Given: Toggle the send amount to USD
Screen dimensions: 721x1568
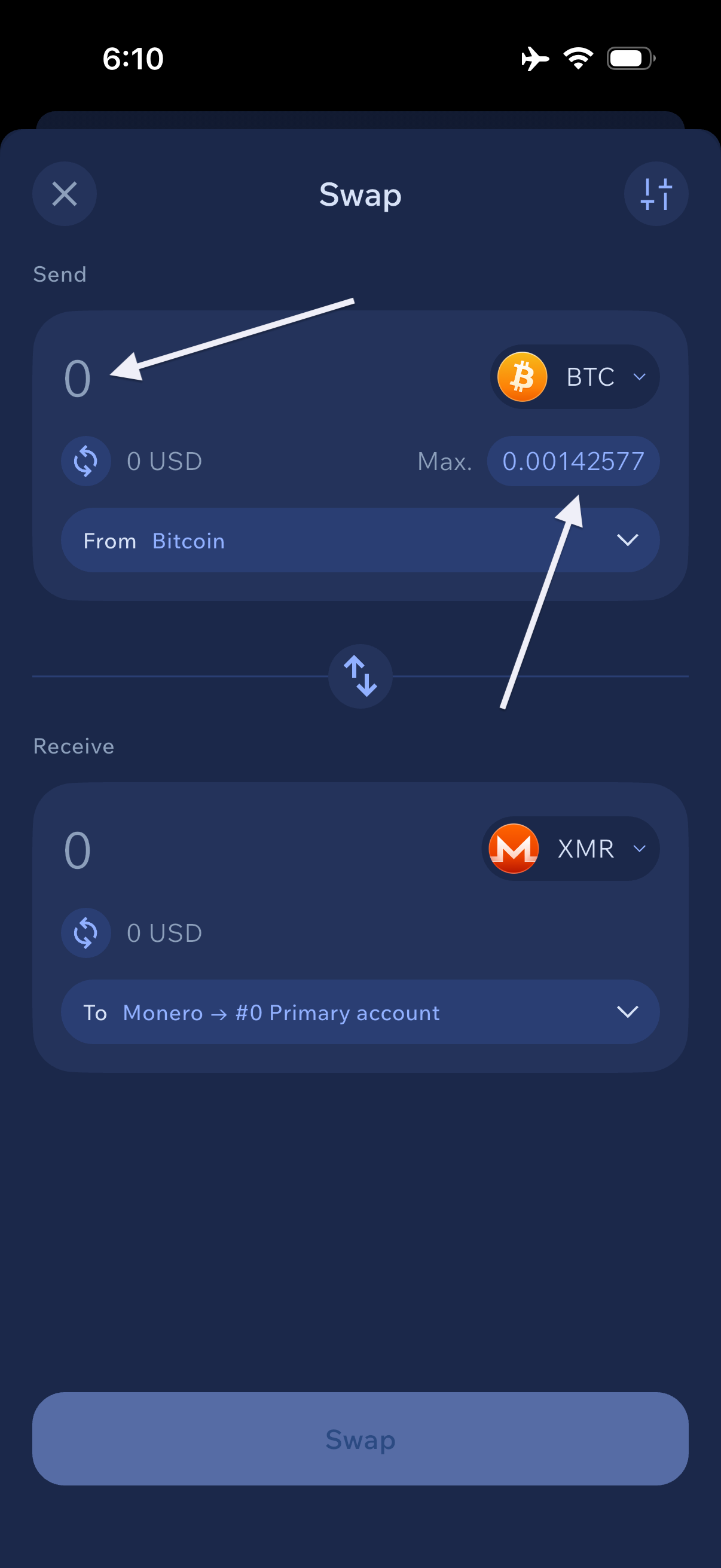Looking at the screenshot, I should tap(85, 461).
